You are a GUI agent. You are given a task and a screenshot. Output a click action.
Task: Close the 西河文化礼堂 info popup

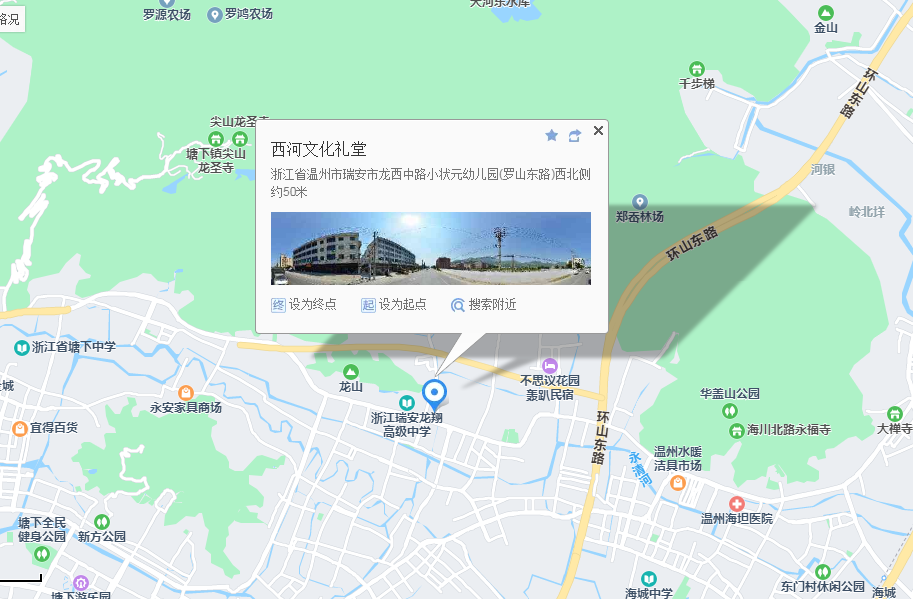click(598, 131)
